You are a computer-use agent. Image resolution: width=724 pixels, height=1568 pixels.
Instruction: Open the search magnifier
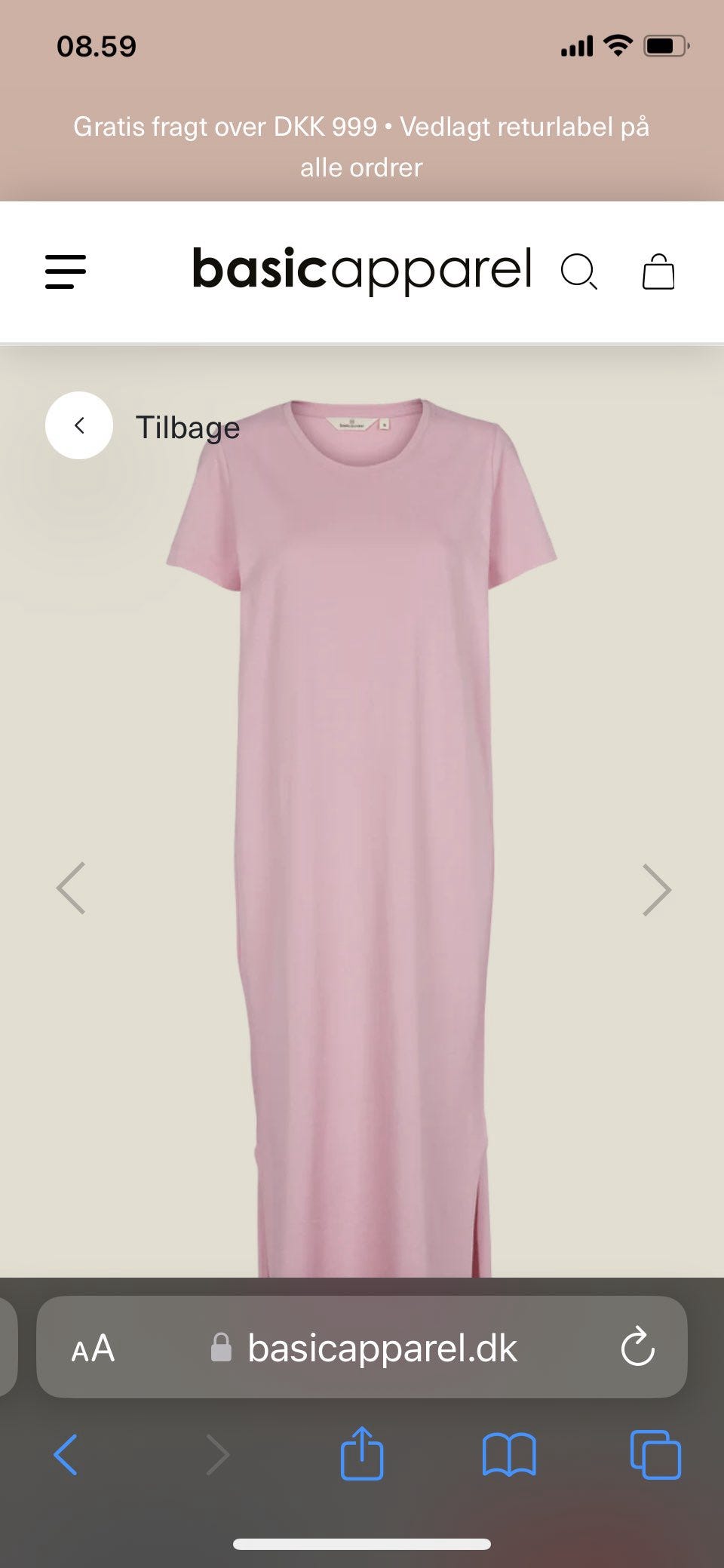579,272
